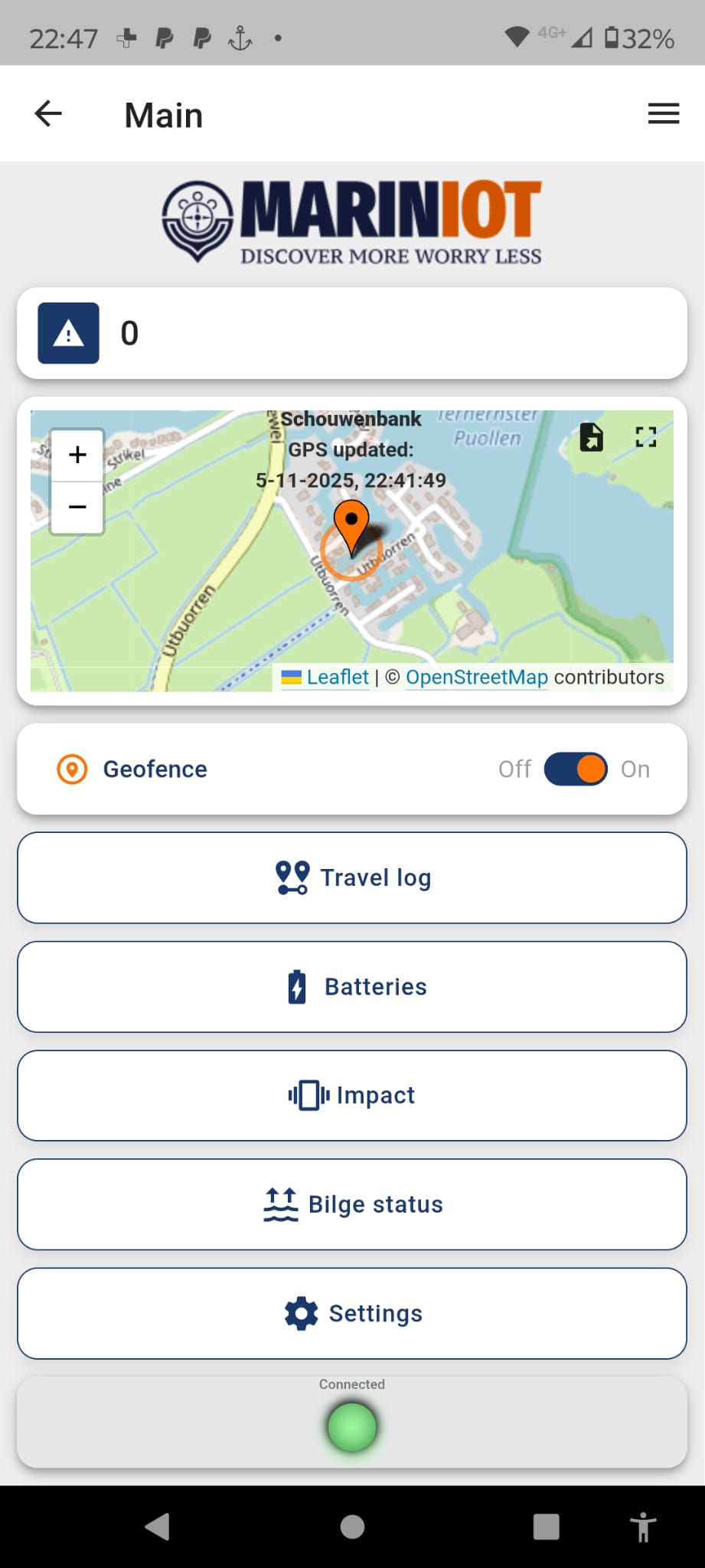Open recent apps from navigation bar
This screenshot has height=1568, width=705.
546,1527
